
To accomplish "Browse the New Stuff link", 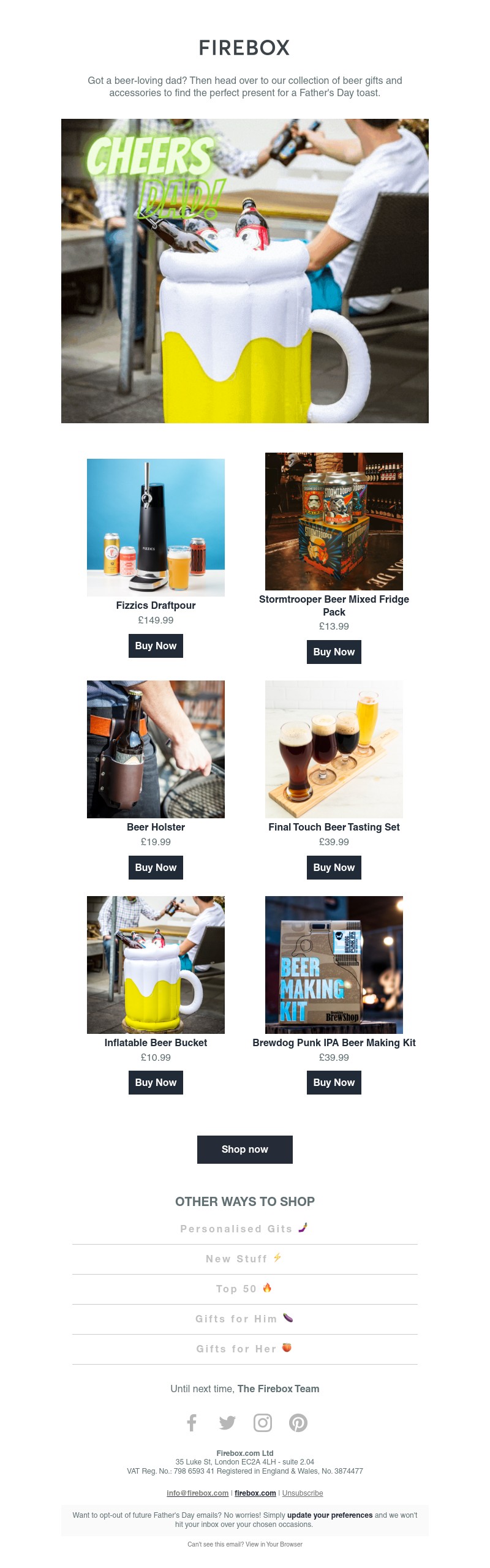I will click(243, 1259).
